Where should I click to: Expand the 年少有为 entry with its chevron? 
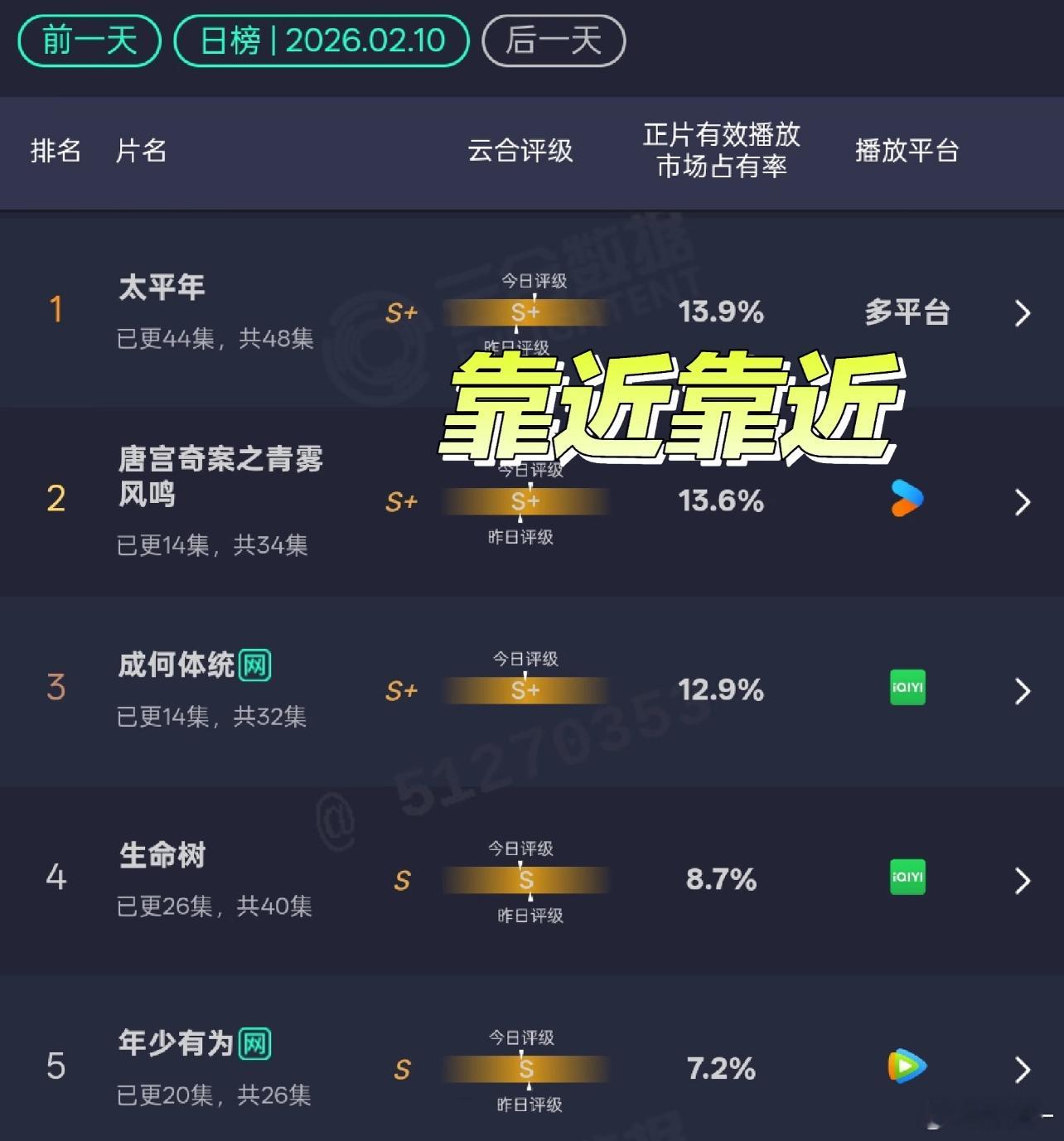[1023, 1067]
